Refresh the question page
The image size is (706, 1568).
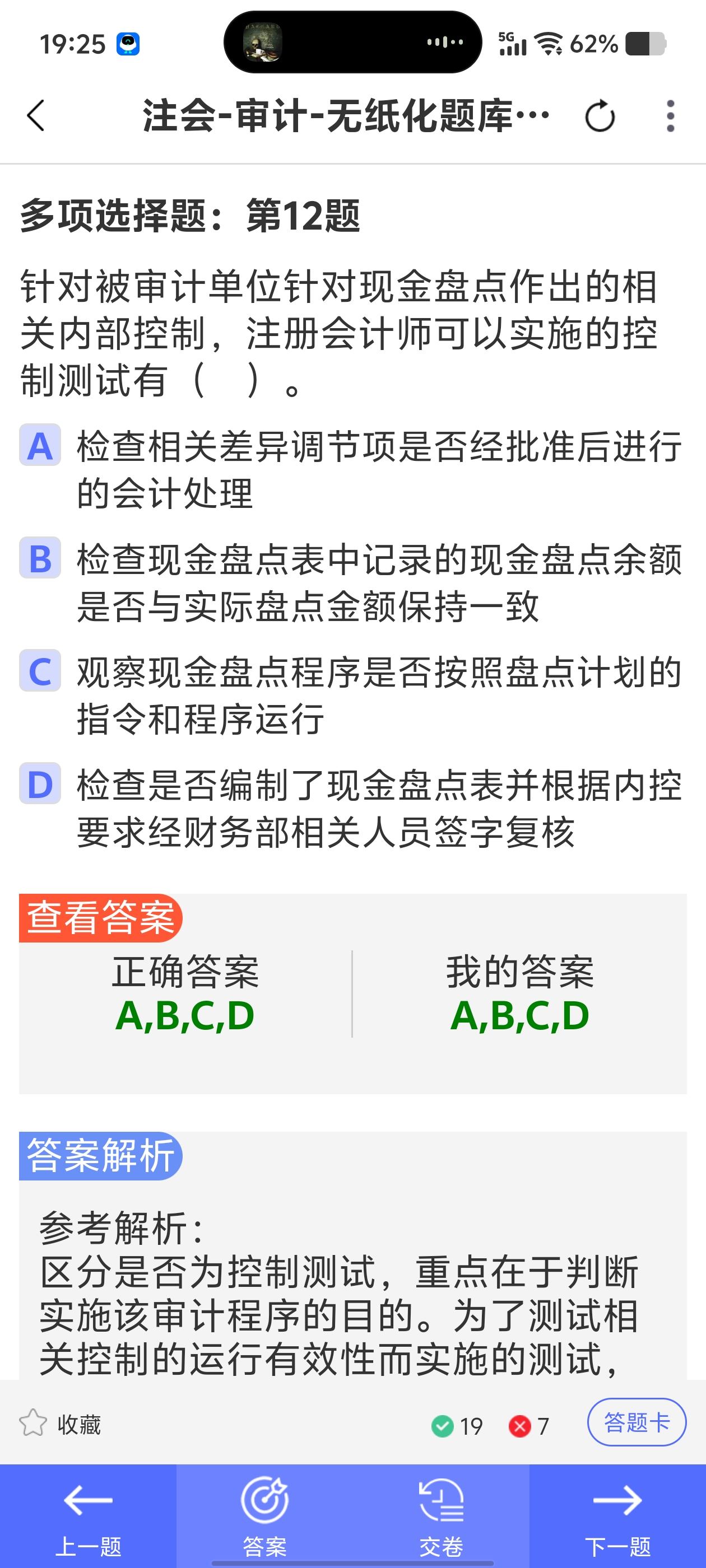[x=600, y=116]
